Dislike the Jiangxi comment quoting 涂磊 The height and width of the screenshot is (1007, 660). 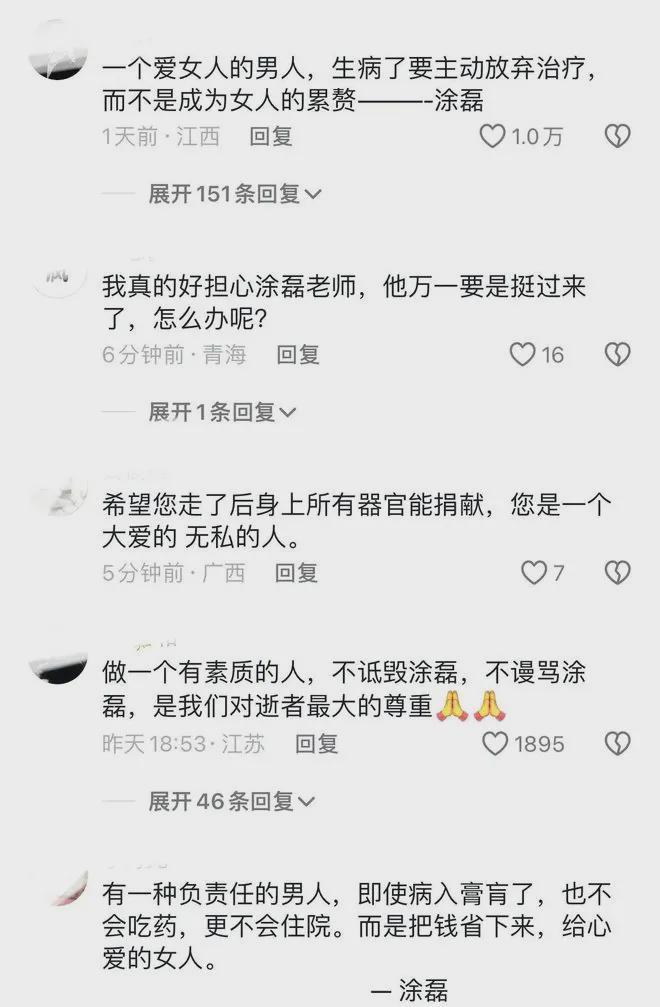618,137
